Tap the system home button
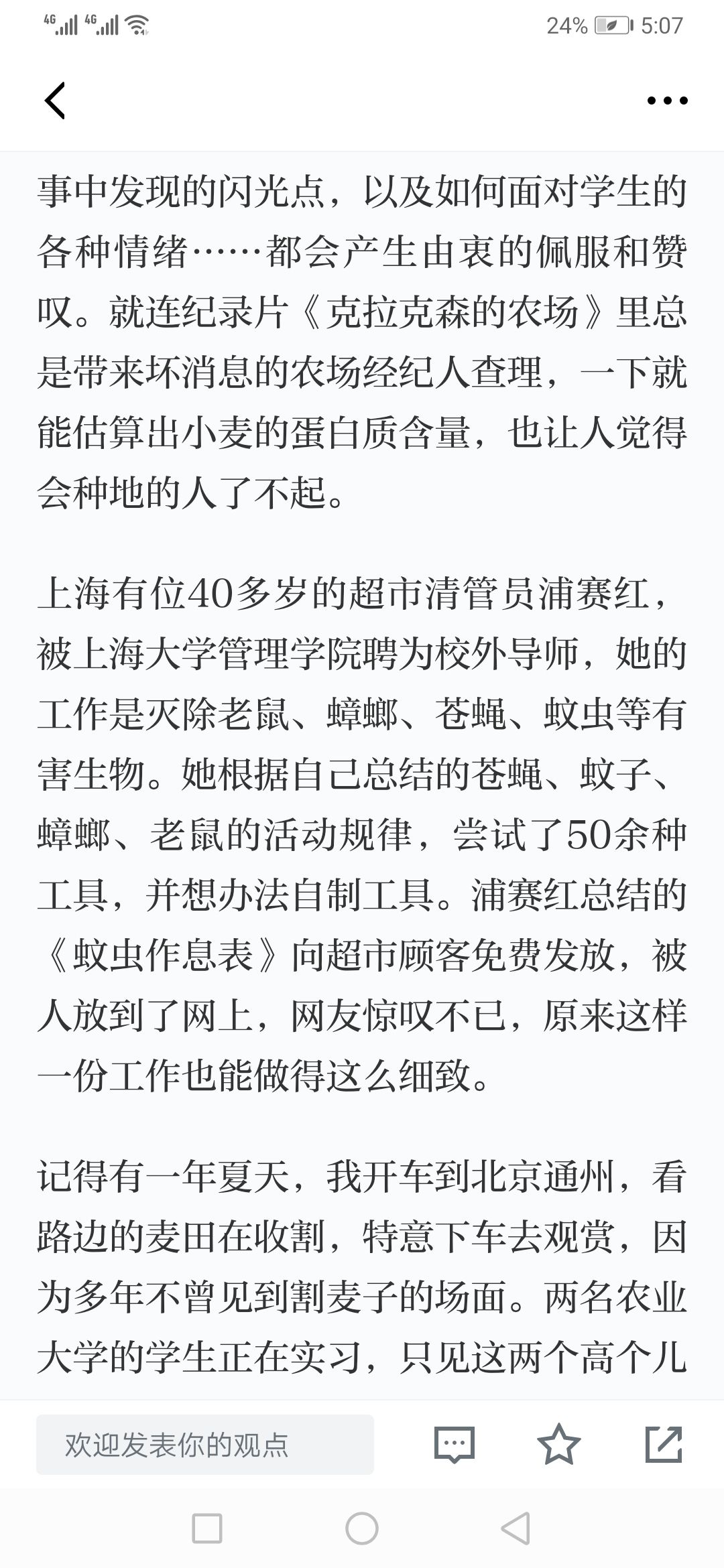The image size is (724, 1568). point(362,1528)
